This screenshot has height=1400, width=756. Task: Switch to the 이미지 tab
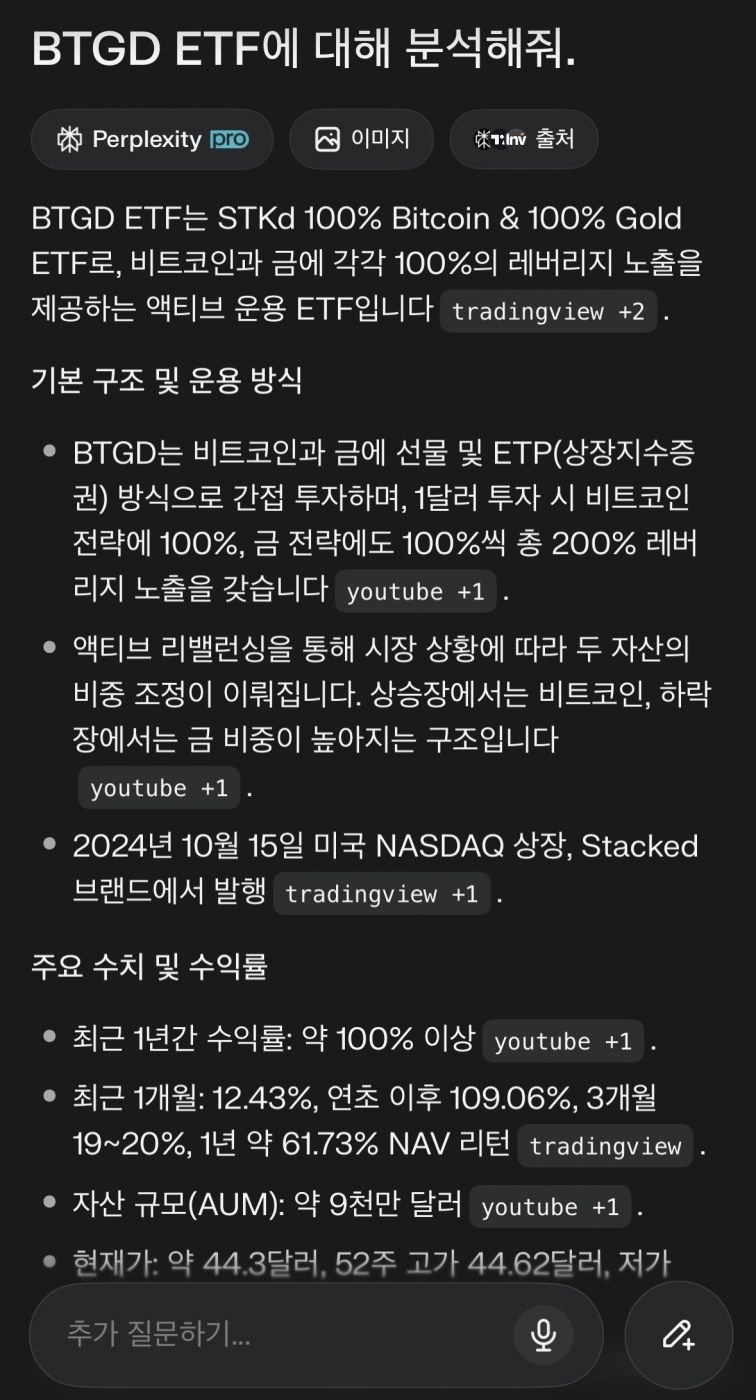coord(361,139)
